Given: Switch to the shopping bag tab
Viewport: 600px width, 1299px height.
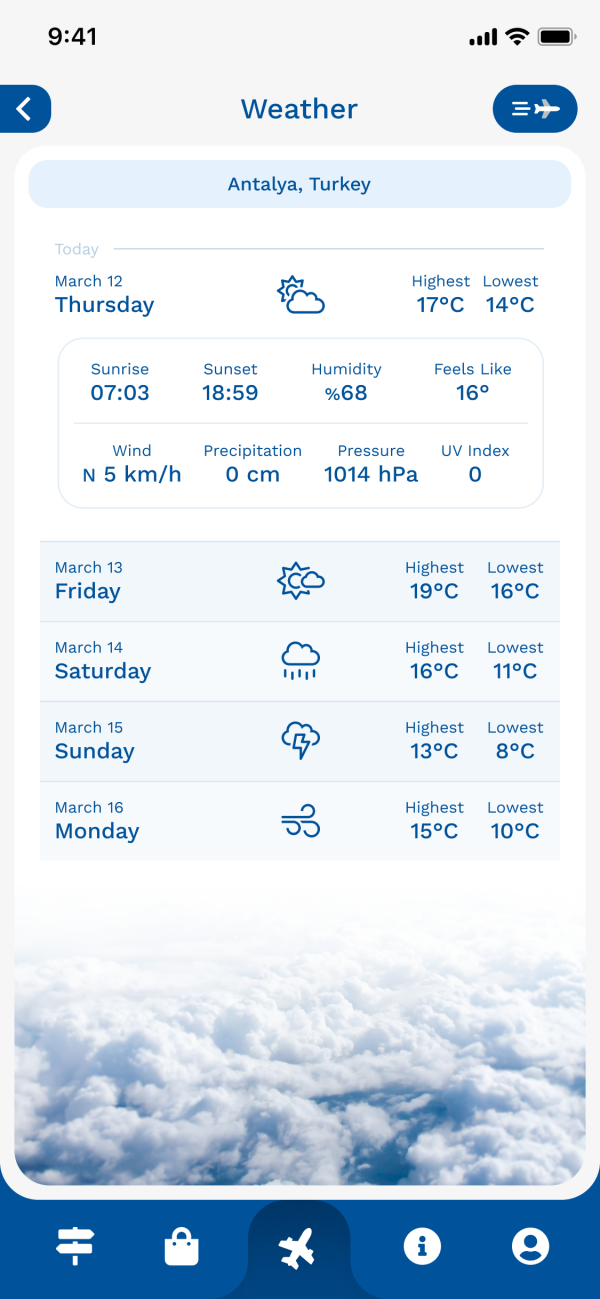Looking at the screenshot, I should (x=181, y=1247).
